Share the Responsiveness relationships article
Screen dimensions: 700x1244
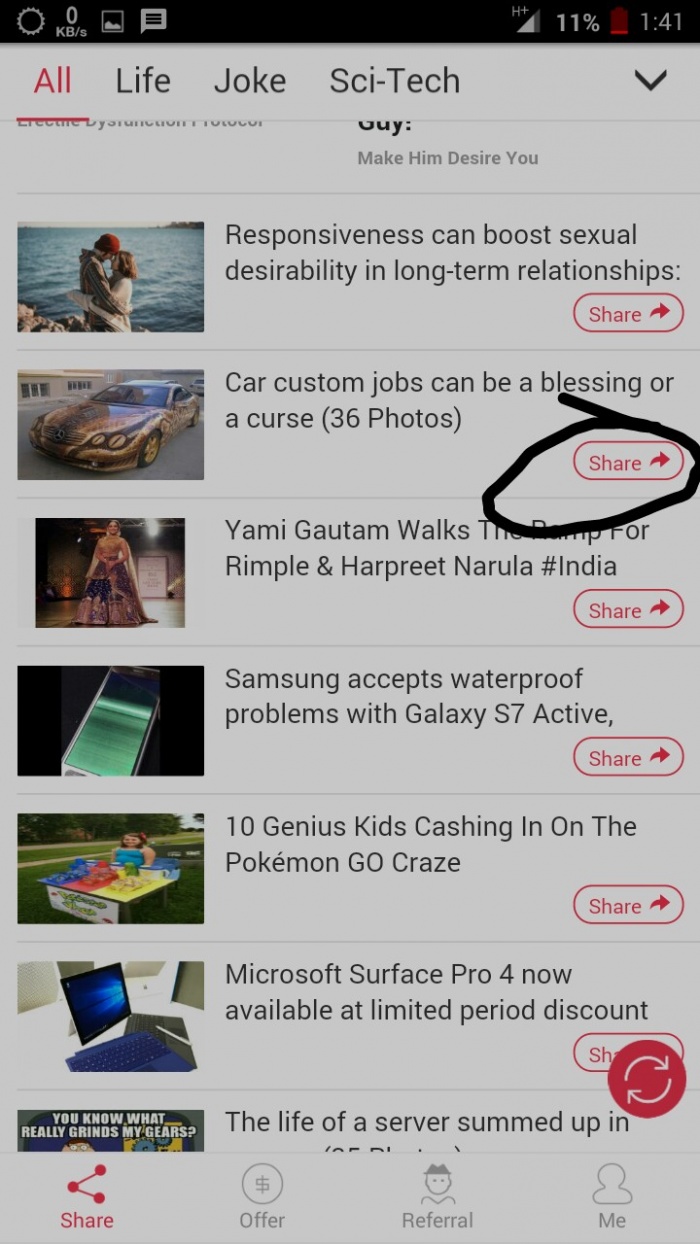(x=628, y=314)
